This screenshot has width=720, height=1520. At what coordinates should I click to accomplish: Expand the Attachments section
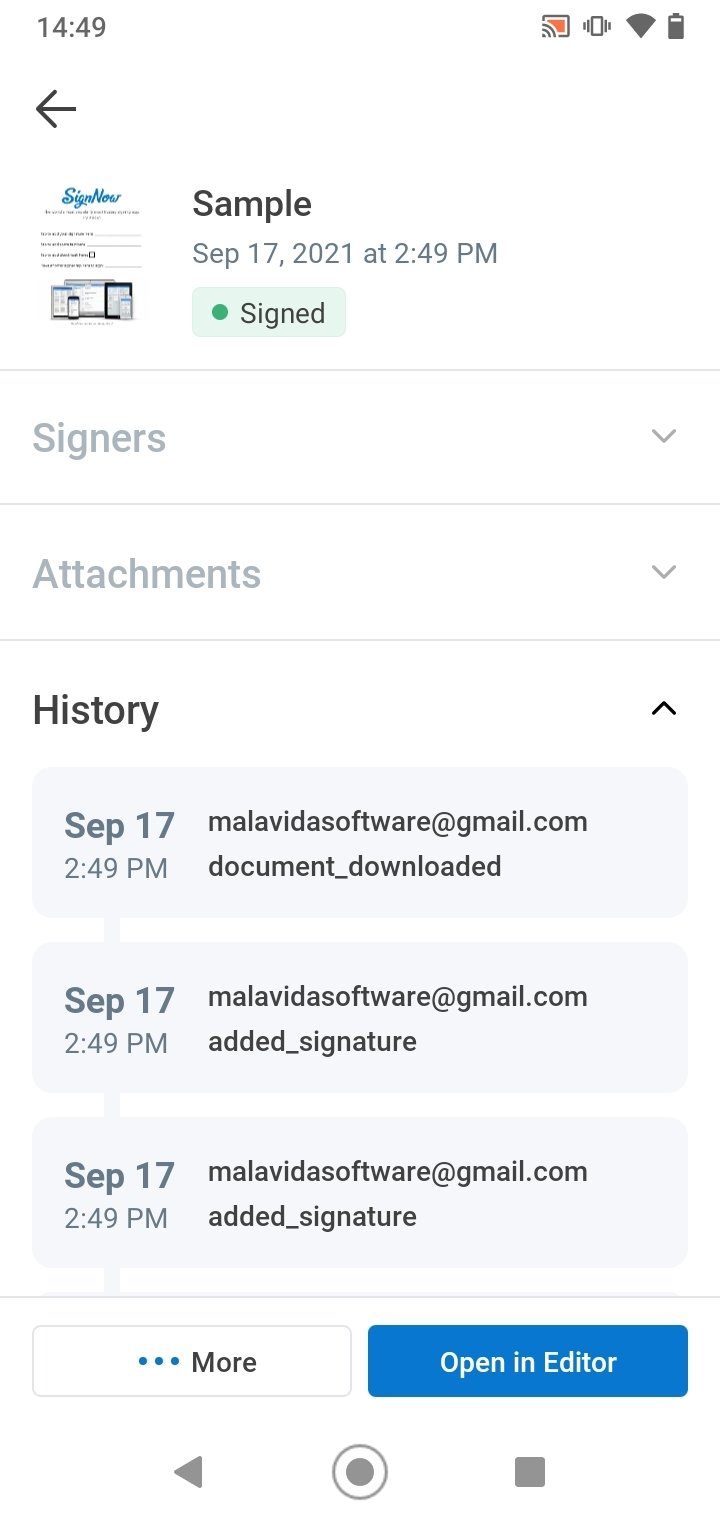coord(663,572)
